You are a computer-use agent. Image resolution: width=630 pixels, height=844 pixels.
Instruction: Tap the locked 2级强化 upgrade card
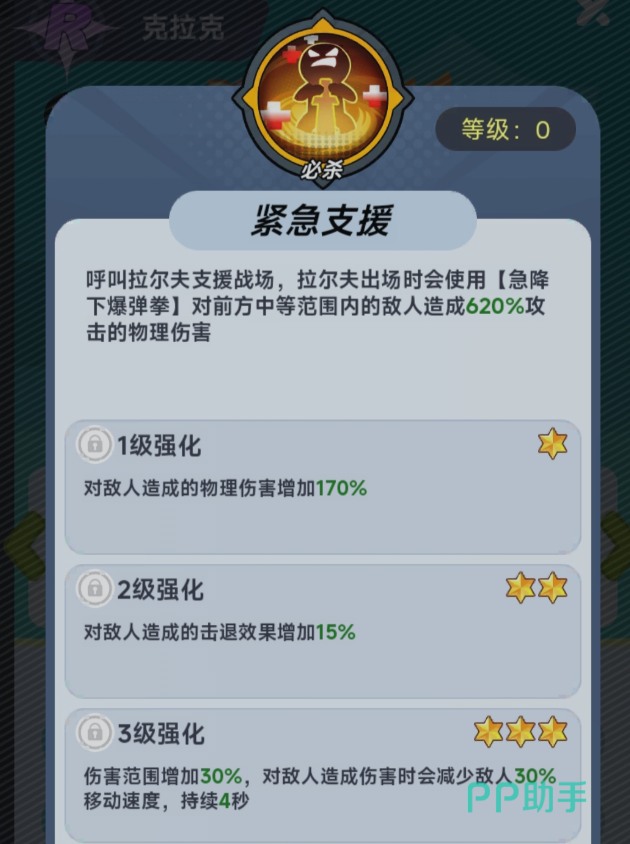click(322, 631)
